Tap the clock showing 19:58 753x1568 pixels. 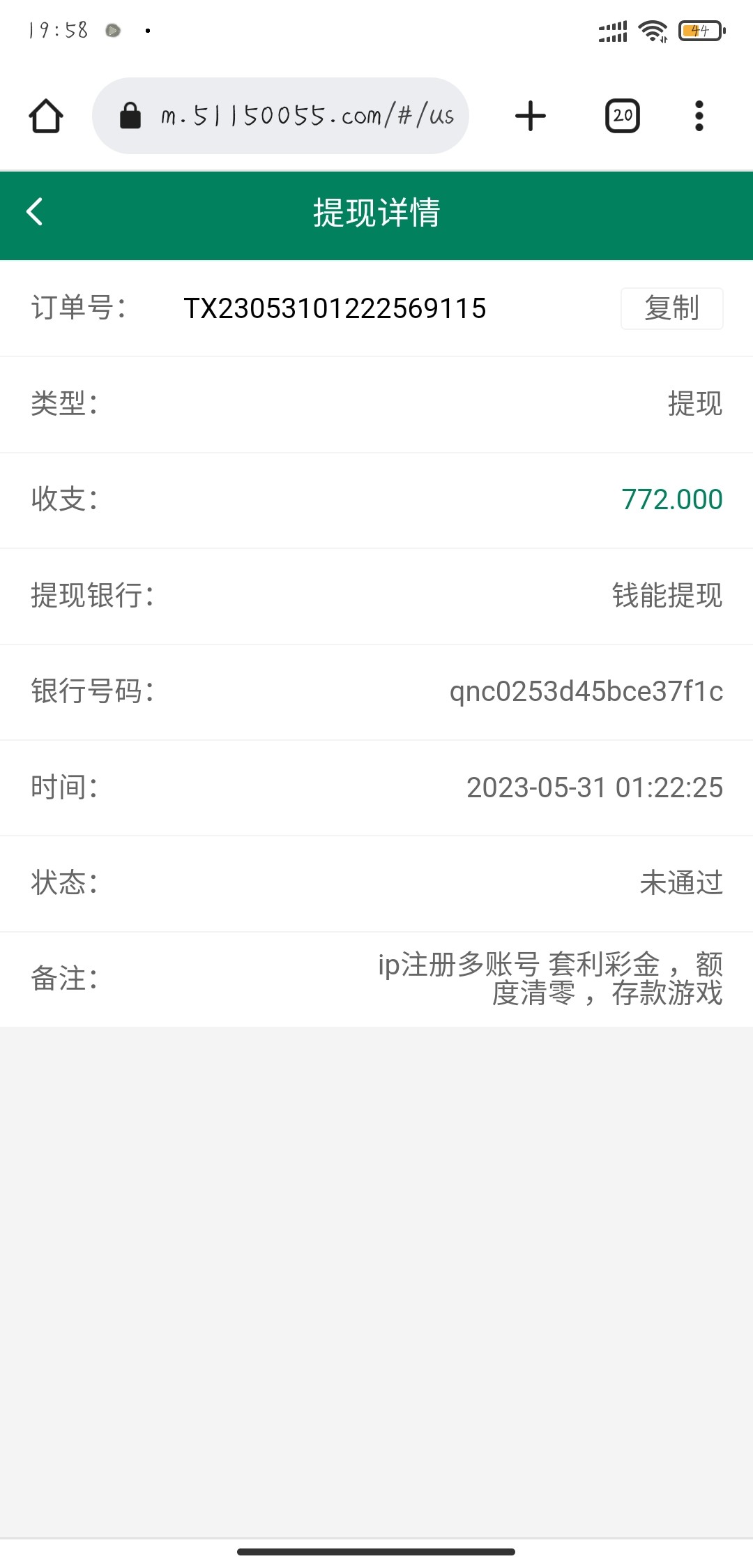57,29
